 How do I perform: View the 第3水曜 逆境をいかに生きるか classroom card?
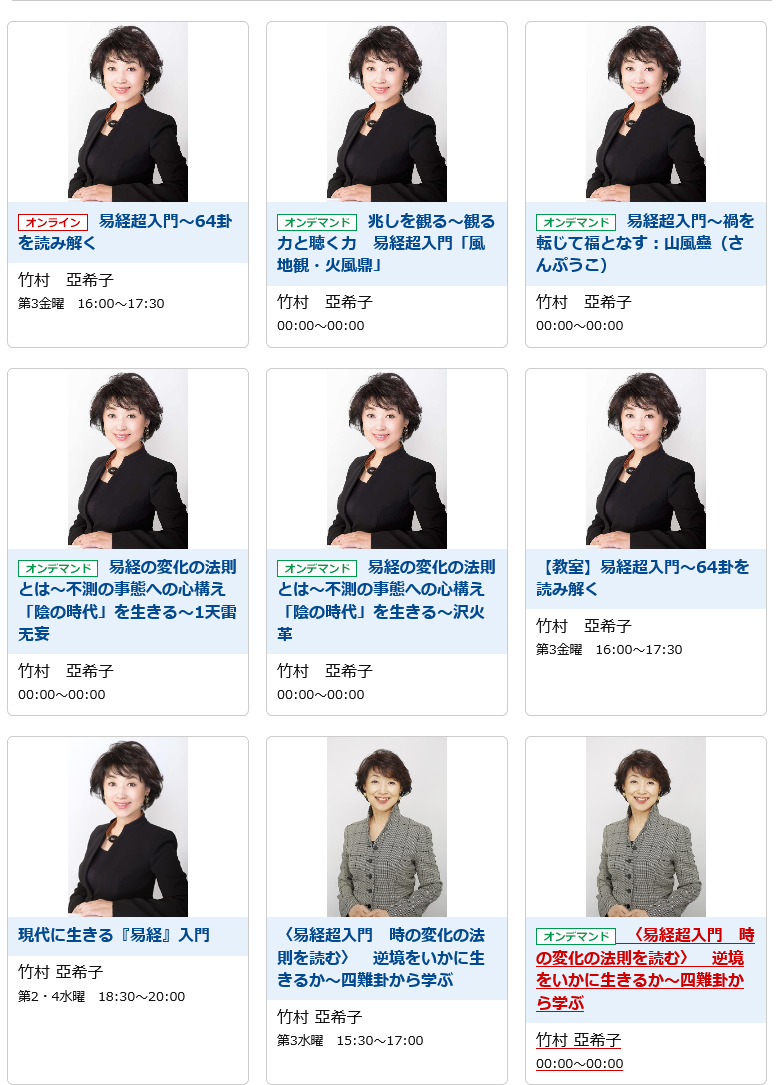386,957
